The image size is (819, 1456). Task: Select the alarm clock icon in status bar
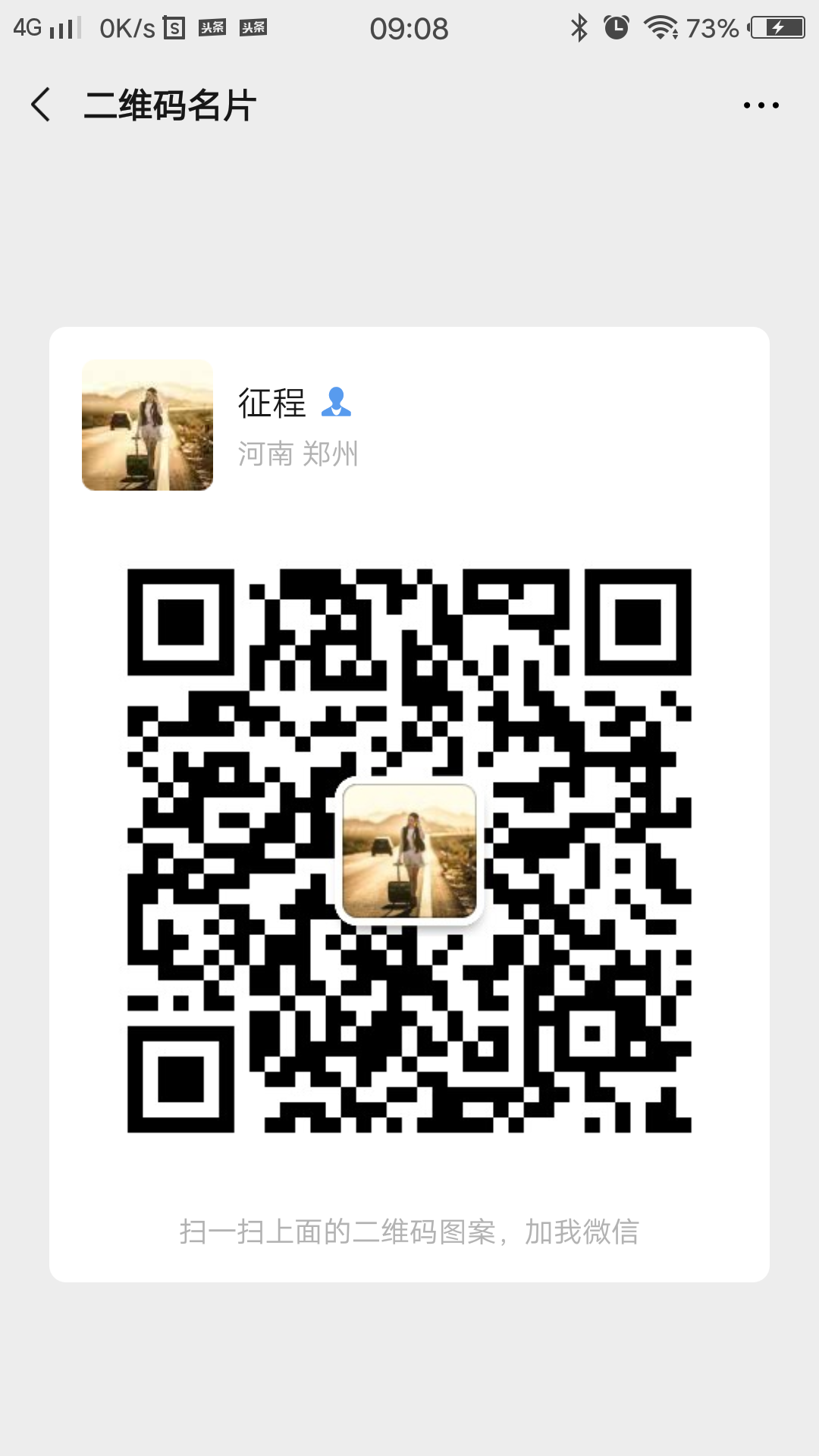[615, 27]
